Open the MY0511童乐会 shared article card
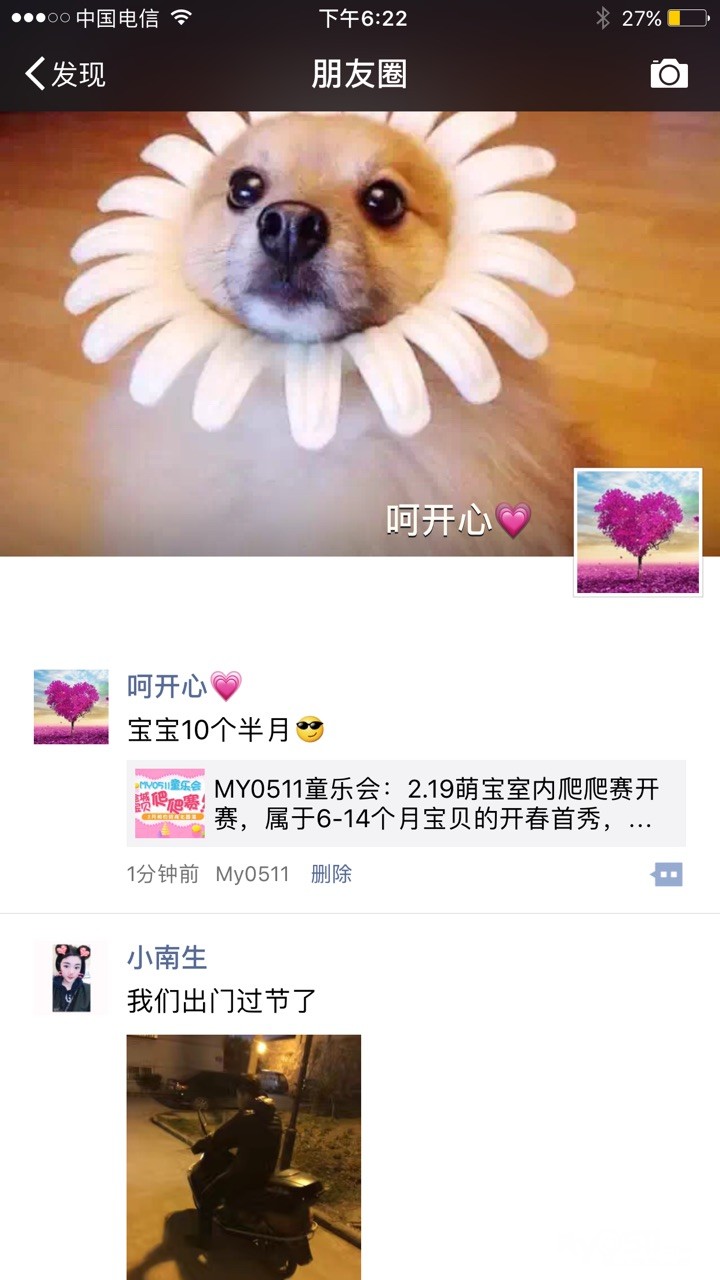Image resolution: width=720 pixels, height=1280 pixels. pyautogui.click(x=406, y=803)
